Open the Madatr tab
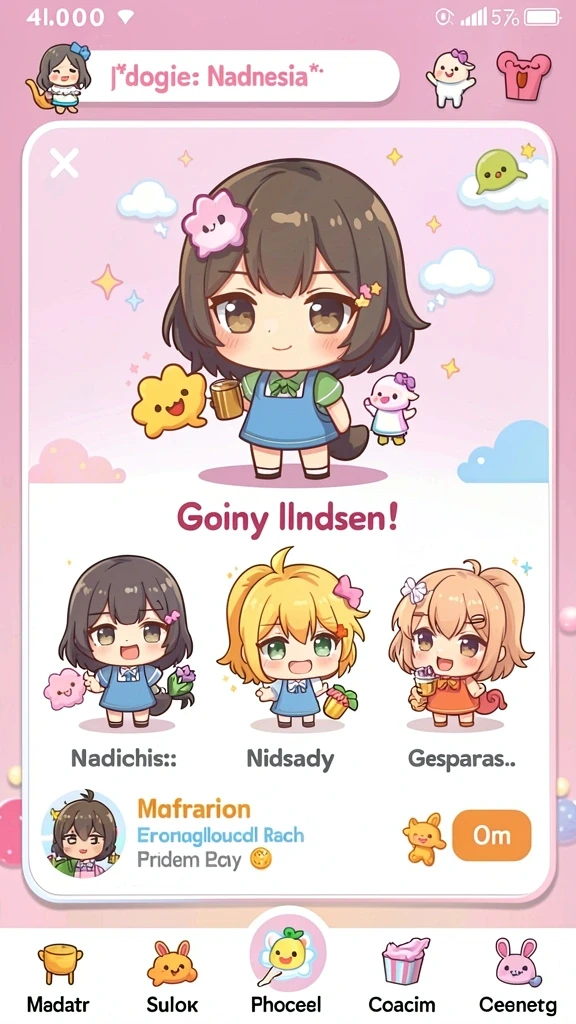Screen dimensions: 576x1024 click(x=59, y=976)
